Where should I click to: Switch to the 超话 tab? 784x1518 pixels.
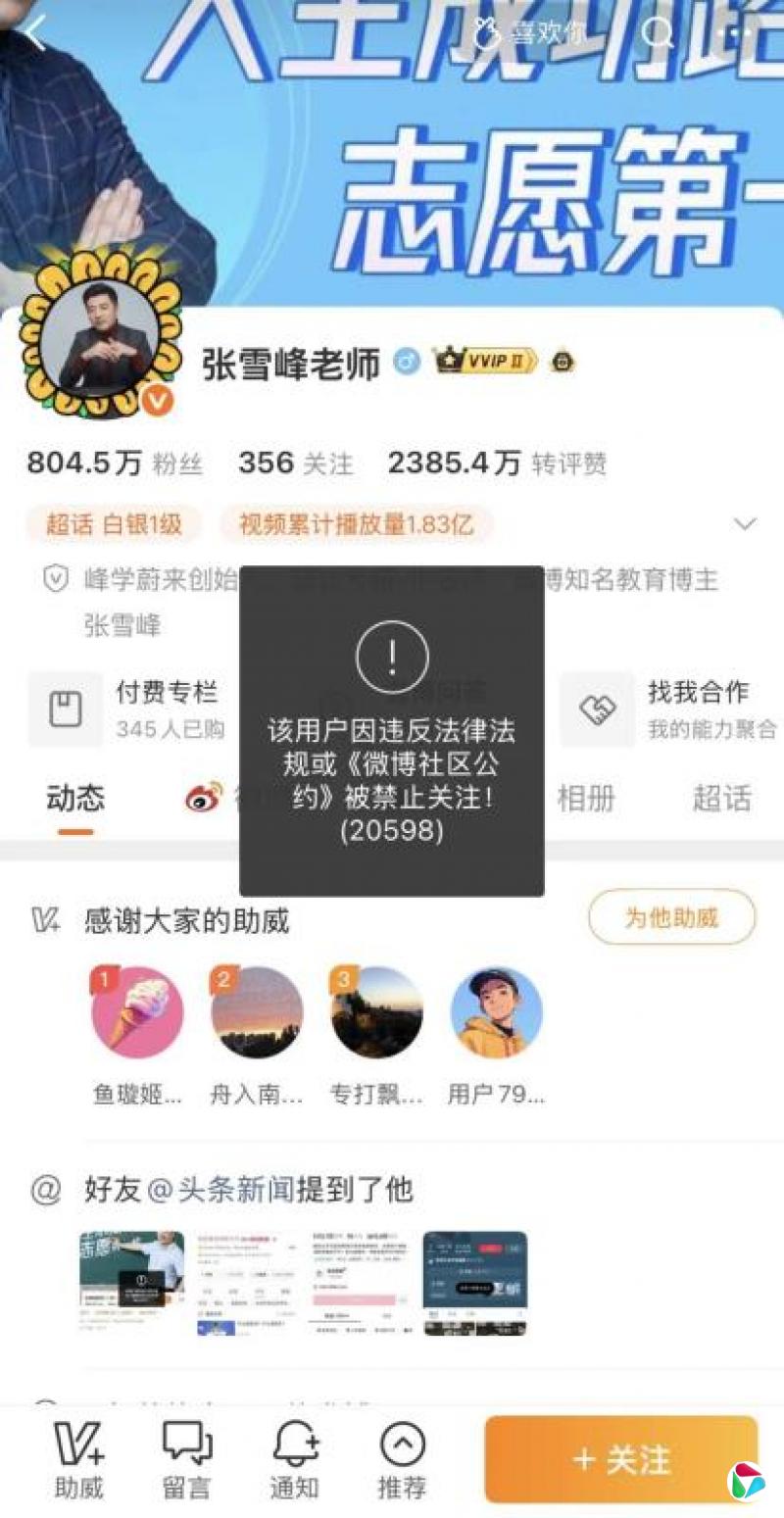pos(721,799)
